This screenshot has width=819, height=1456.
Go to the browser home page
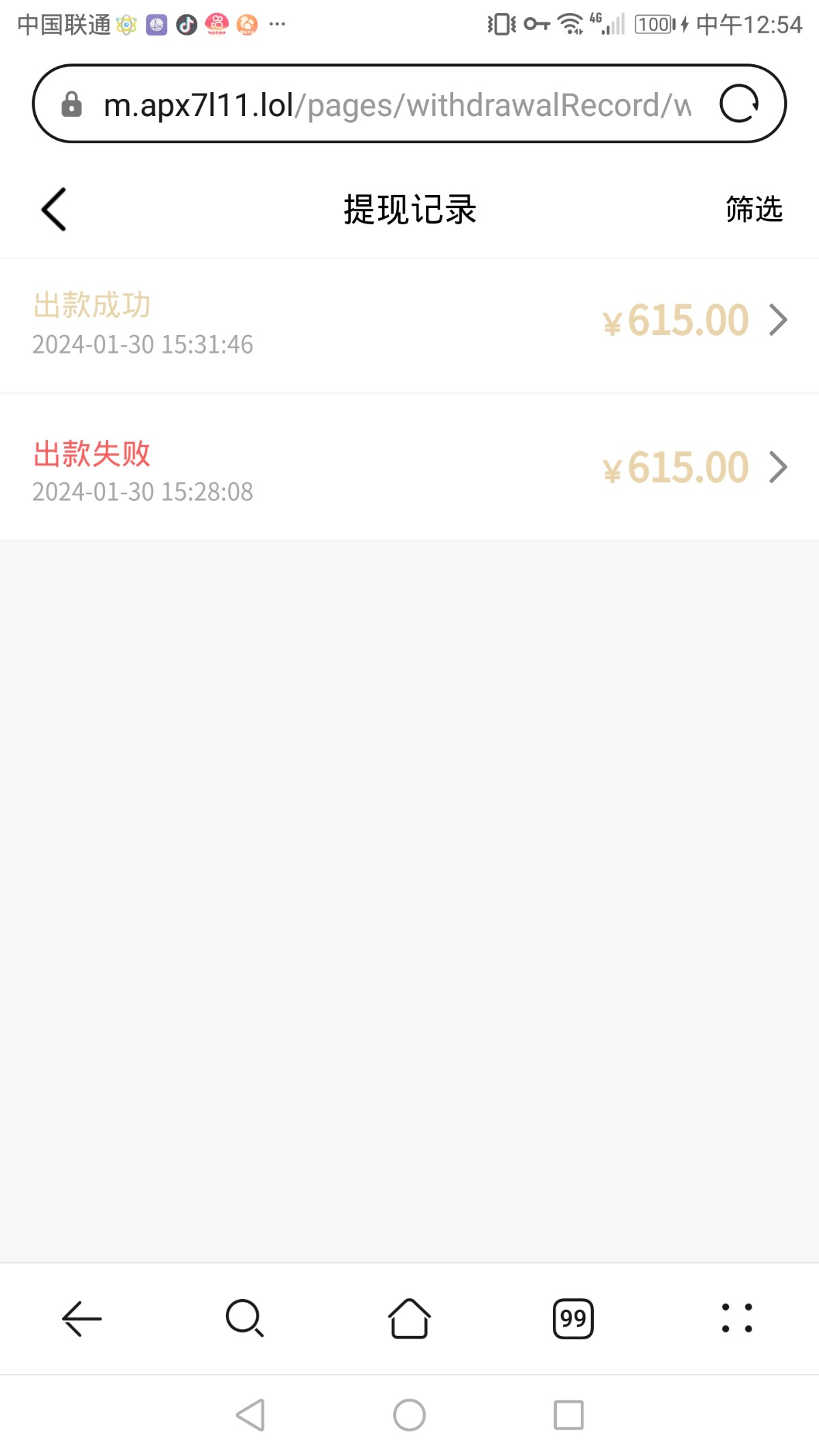[x=409, y=1318]
